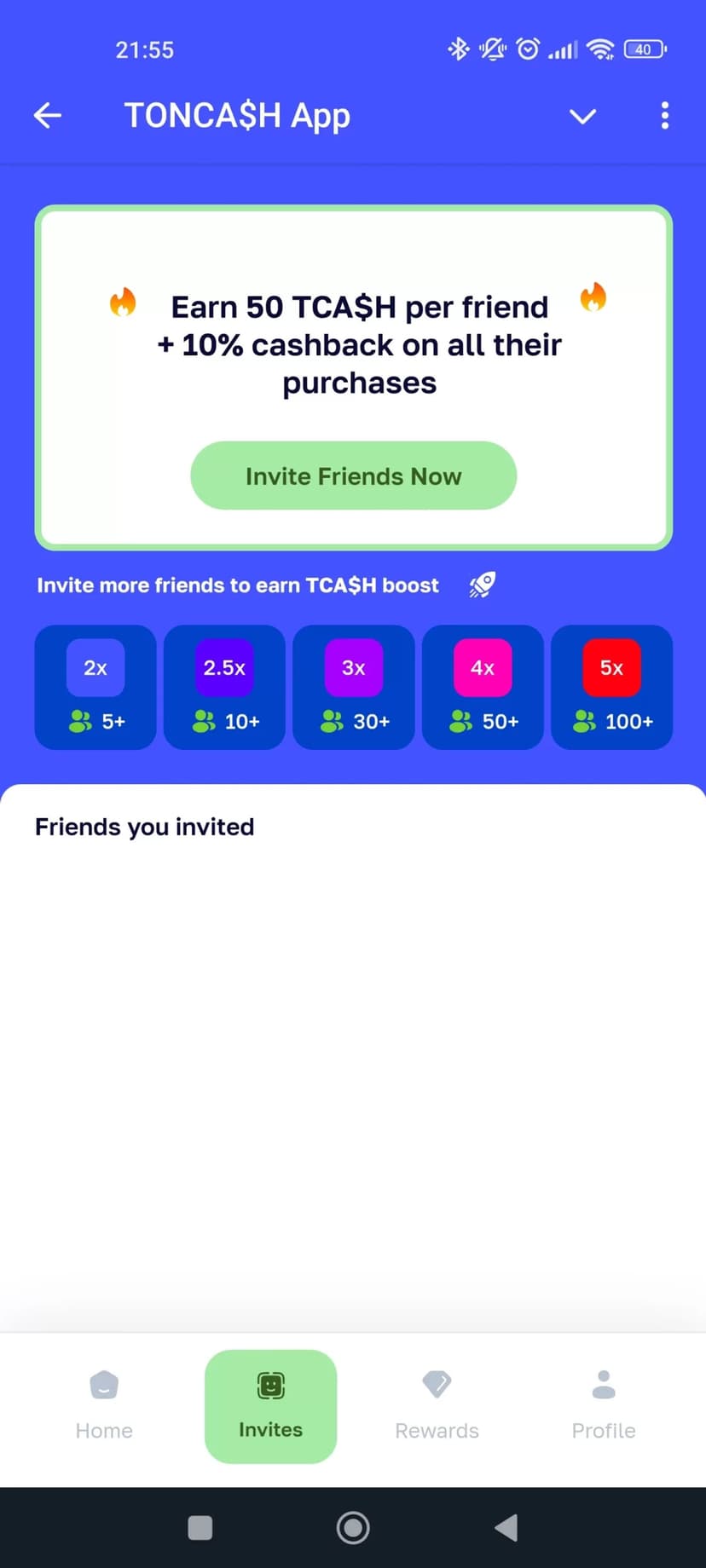
Task: Open the three-dot overflow menu
Action: (664, 115)
